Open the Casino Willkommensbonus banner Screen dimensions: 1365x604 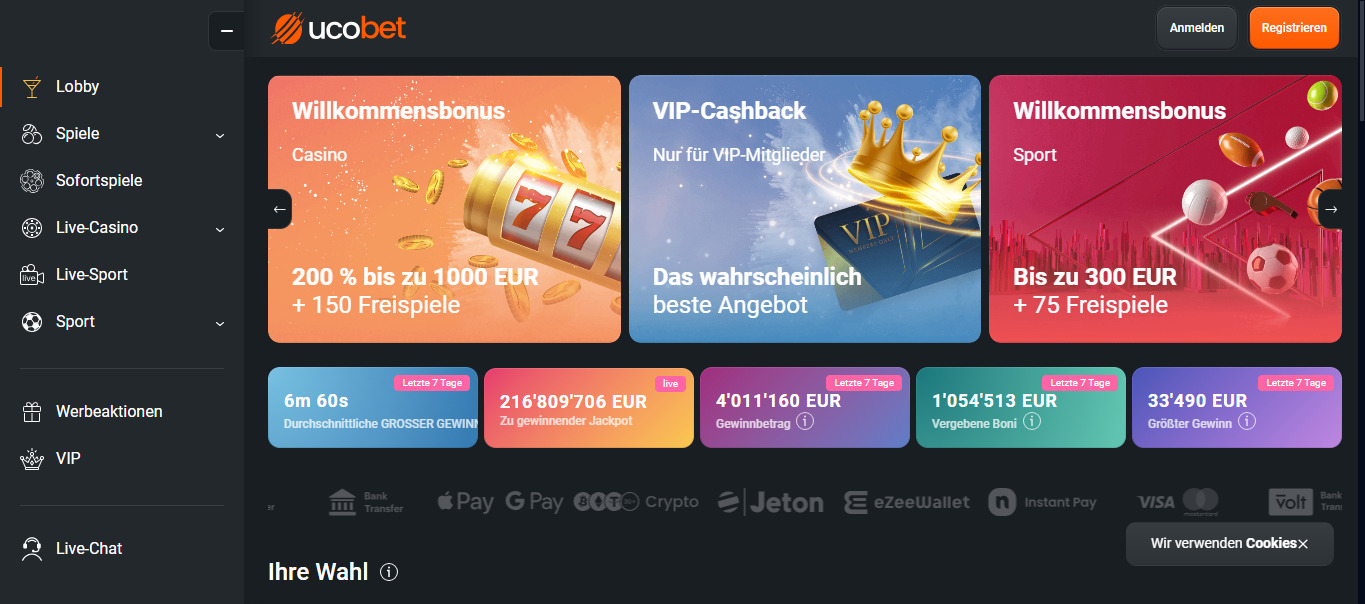tap(444, 209)
